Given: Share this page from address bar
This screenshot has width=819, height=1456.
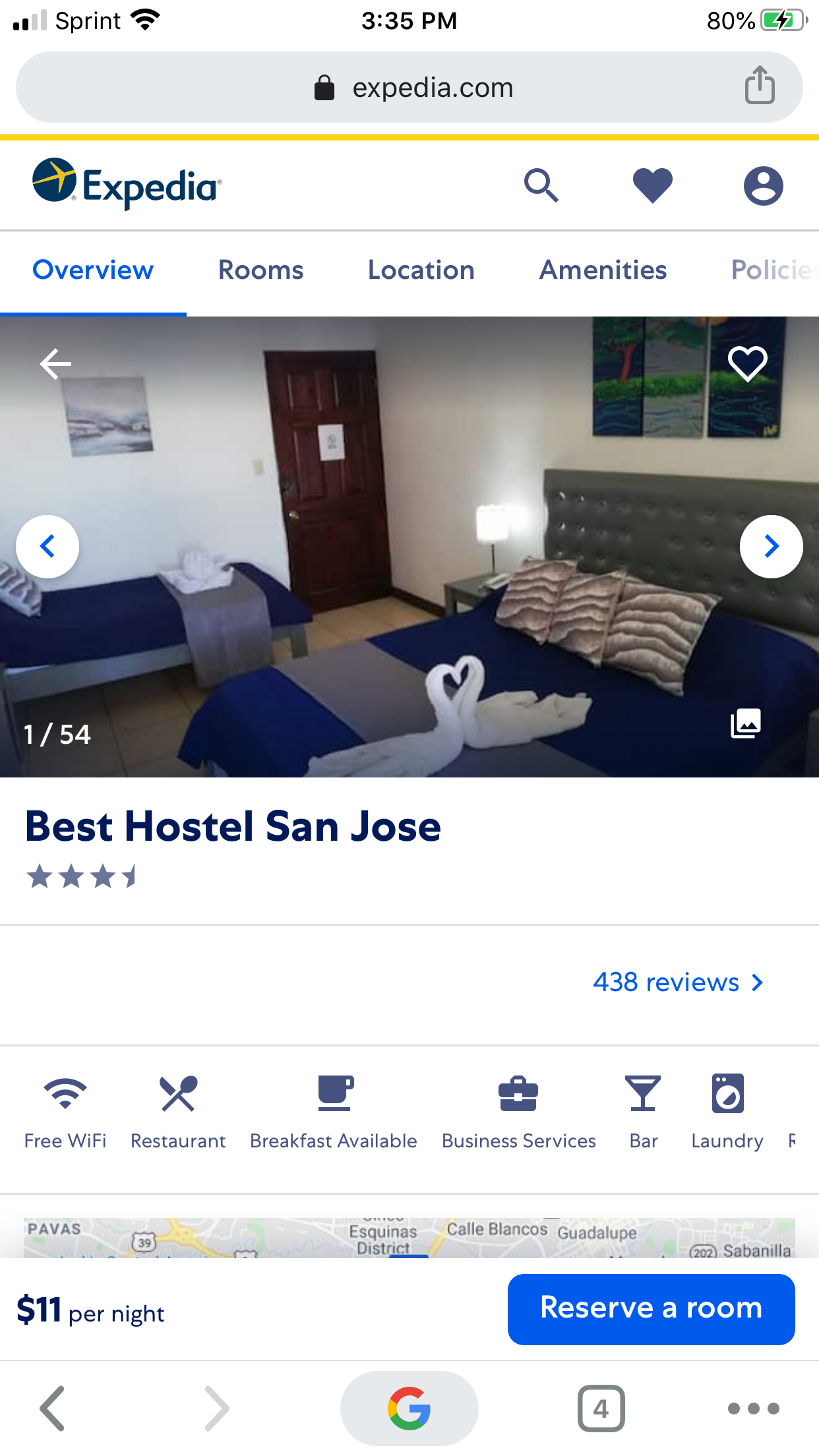Looking at the screenshot, I should coord(760,86).
